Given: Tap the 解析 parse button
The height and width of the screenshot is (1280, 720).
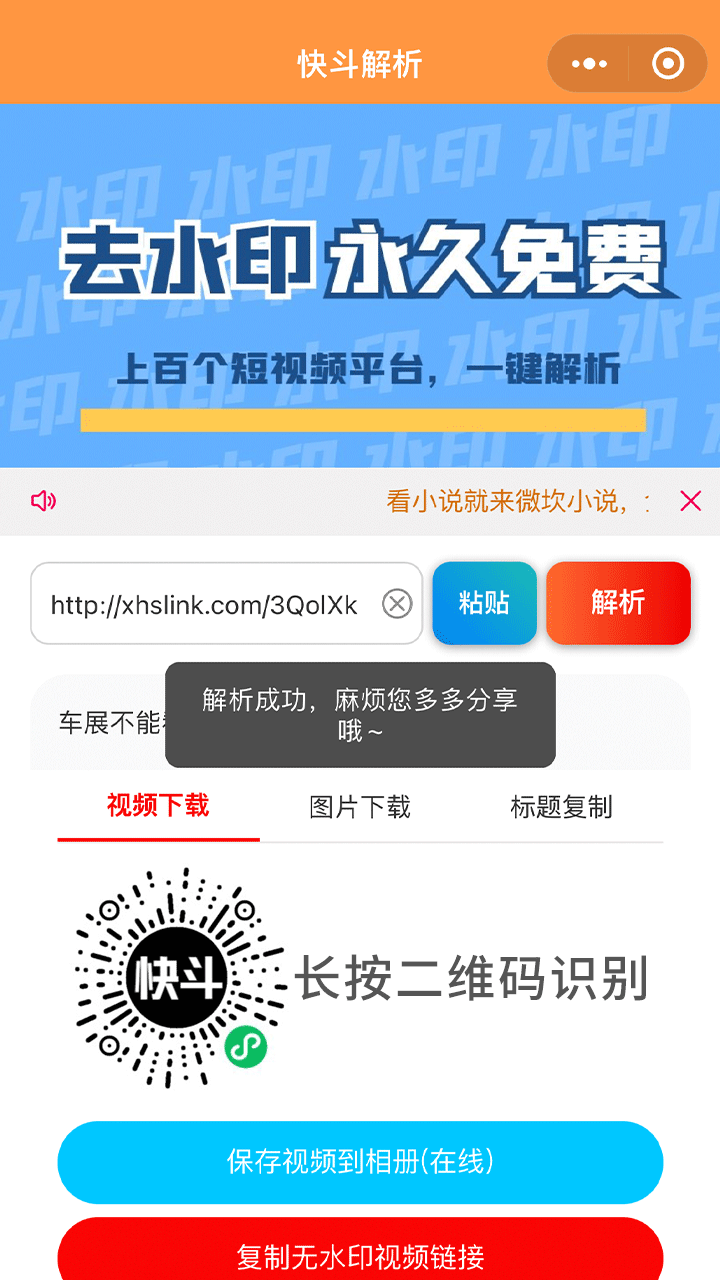Looking at the screenshot, I should (x=618, y=603).
